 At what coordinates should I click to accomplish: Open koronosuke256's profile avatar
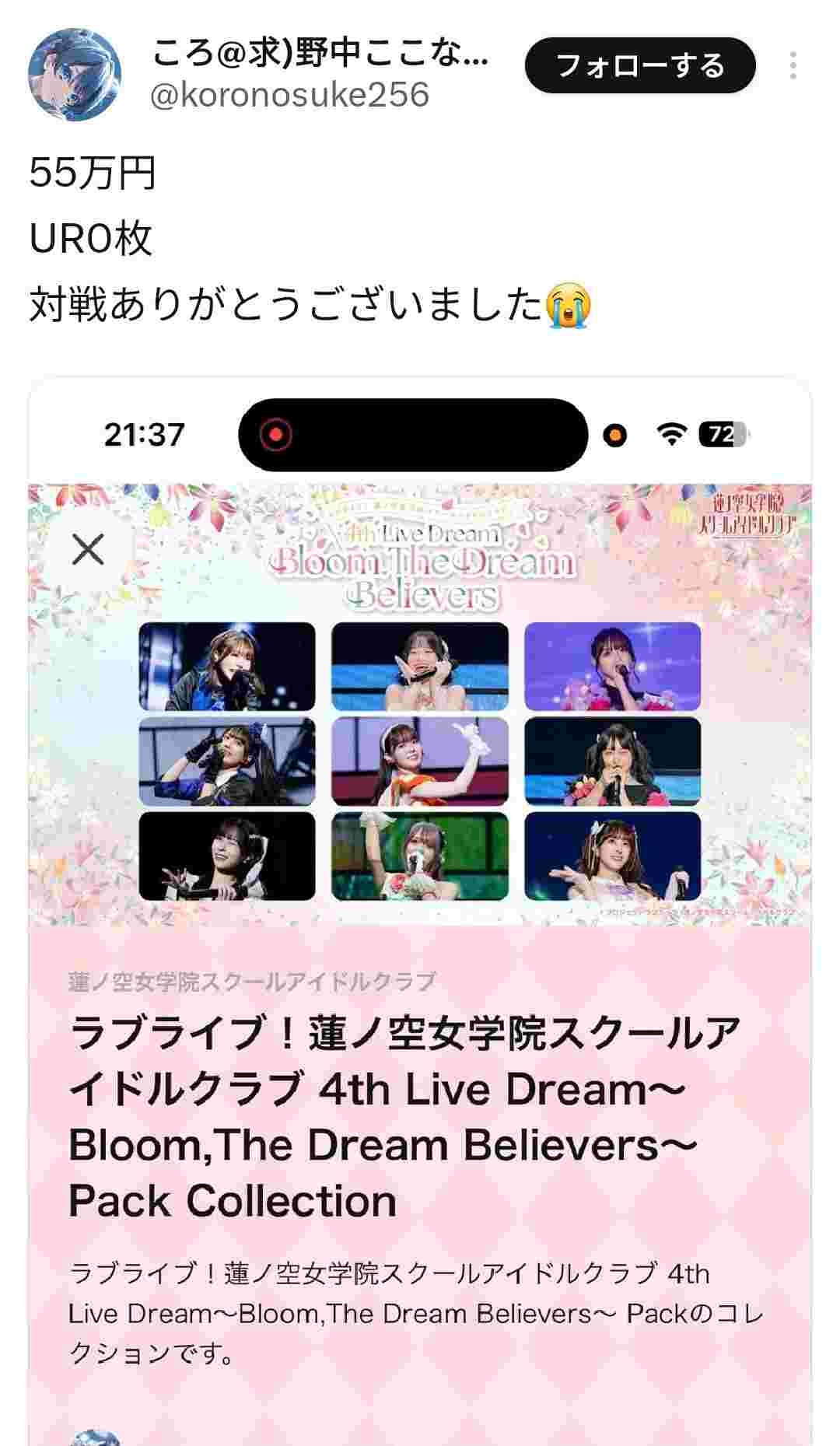click(x=75, y=75)
